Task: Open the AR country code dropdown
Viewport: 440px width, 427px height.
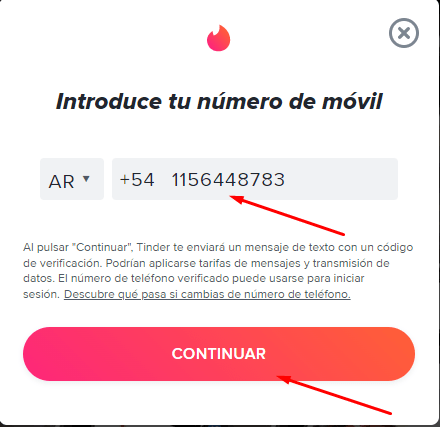Action: [x=72, y=179]
